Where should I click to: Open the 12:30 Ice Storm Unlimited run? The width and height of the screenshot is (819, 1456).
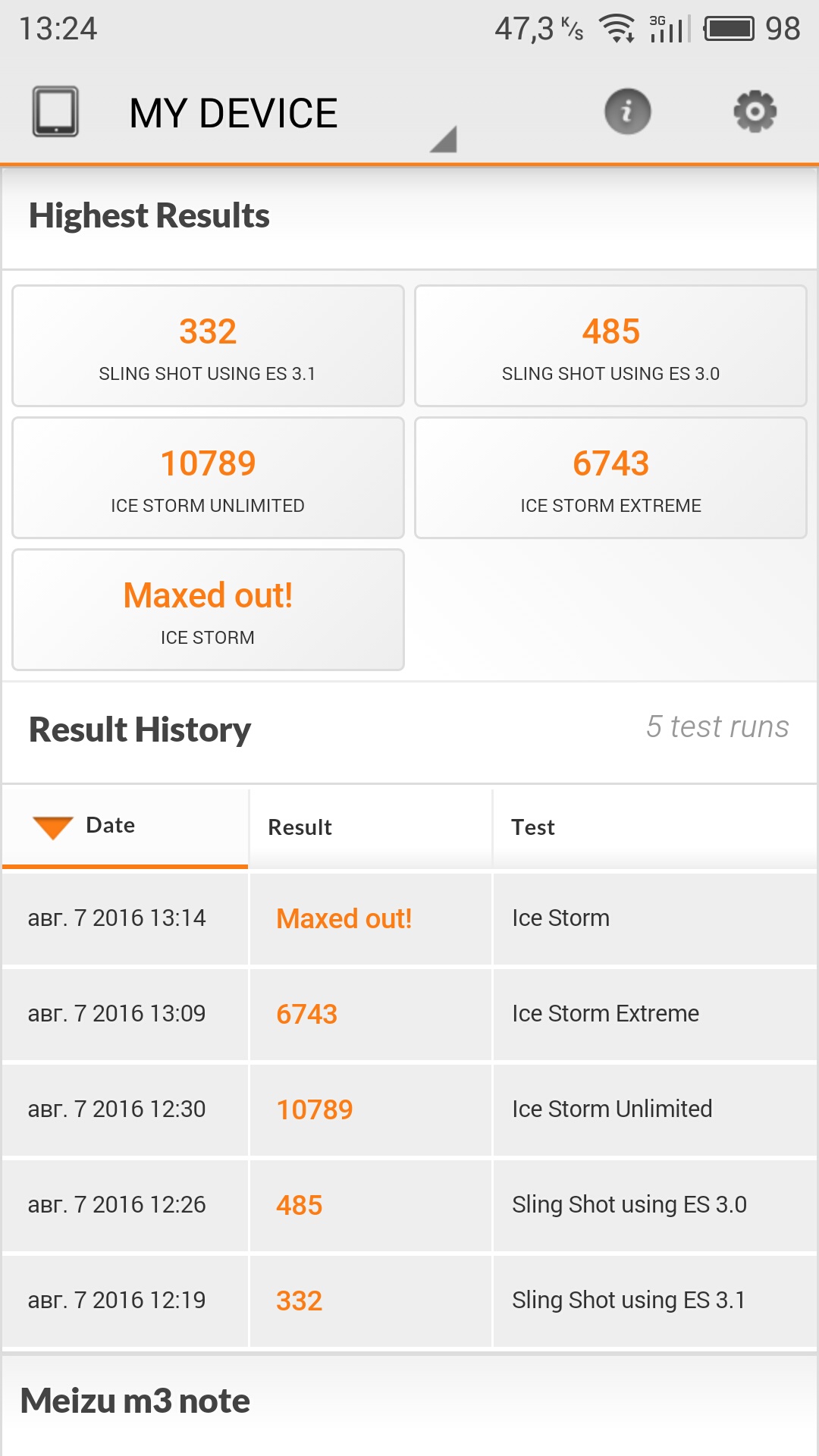pyautogui.click(x=409, y=1109)
